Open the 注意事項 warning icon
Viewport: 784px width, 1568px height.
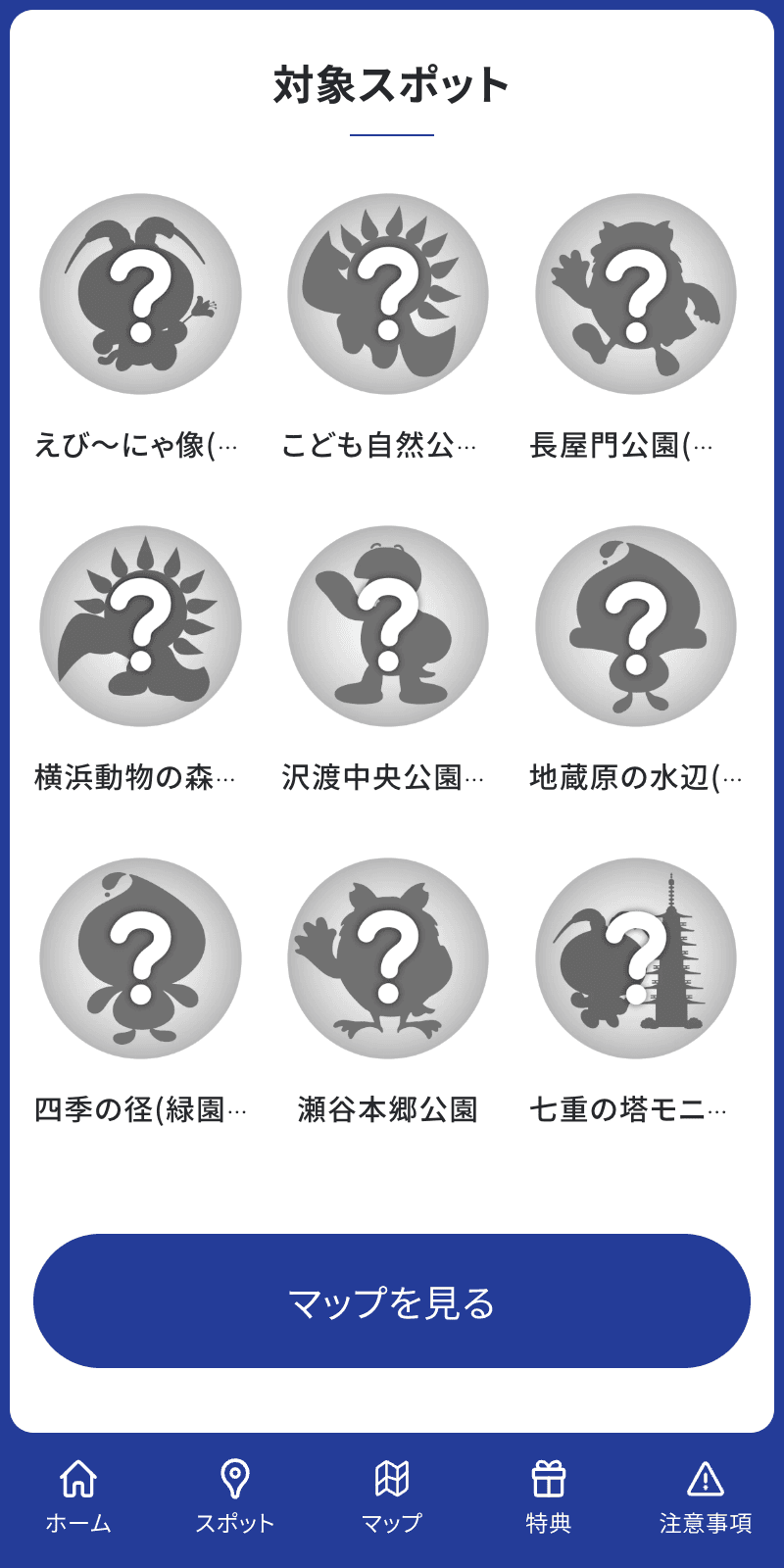click(x=704, y=1480)
